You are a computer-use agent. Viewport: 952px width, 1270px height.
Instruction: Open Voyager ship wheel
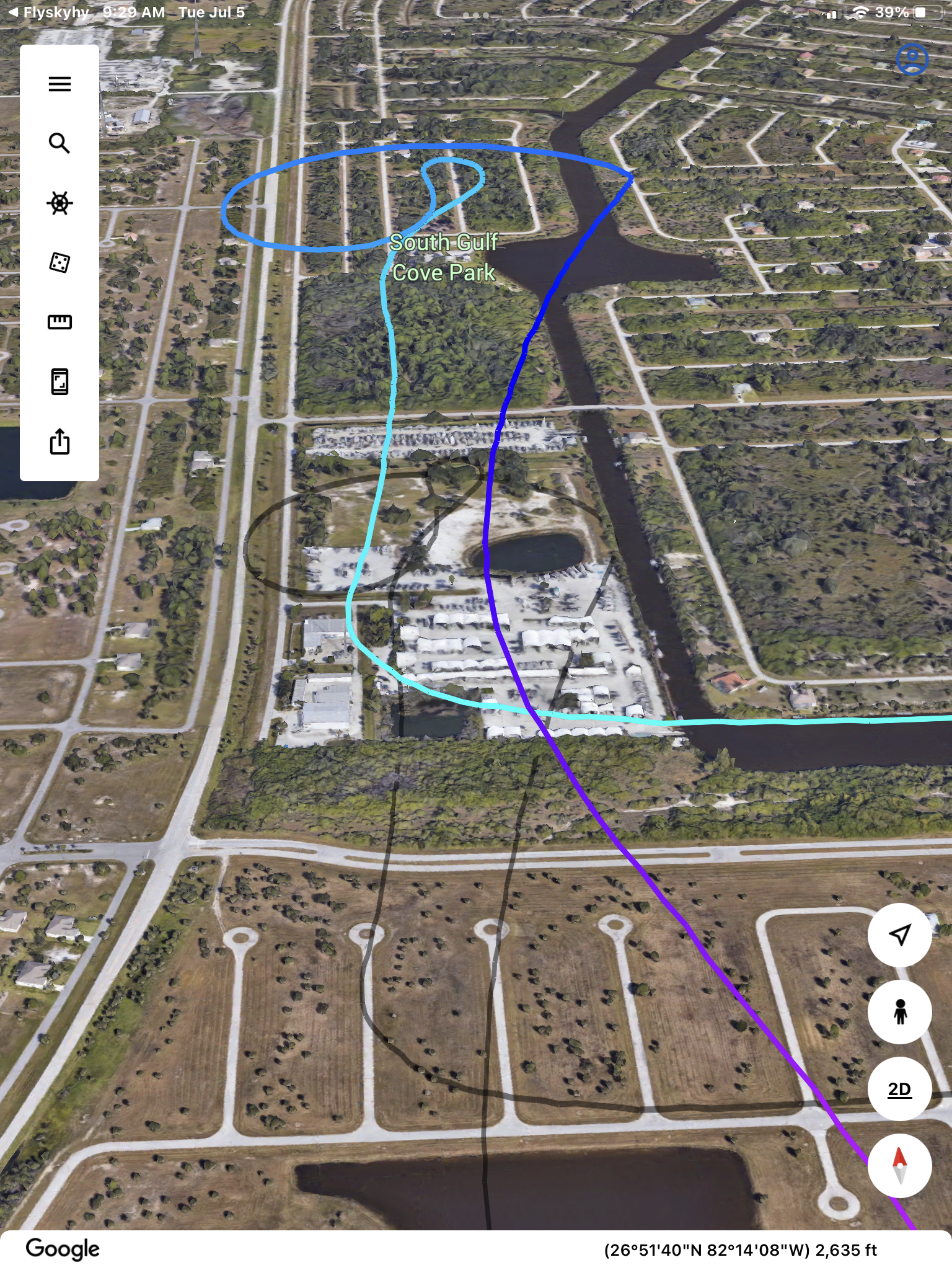pyautogui.click(x=59, y=203)
